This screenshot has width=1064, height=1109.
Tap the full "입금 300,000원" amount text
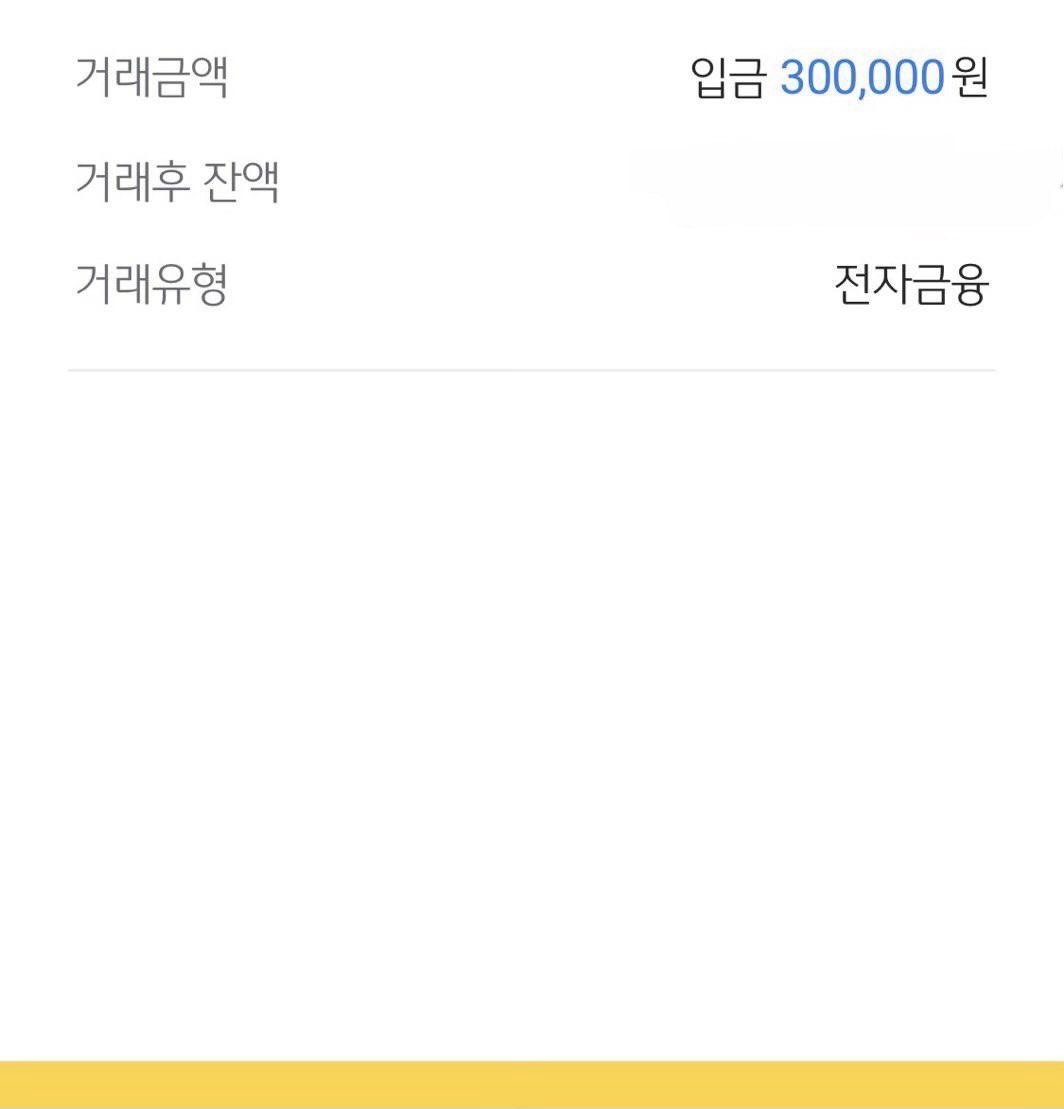[x=840, y=78]
